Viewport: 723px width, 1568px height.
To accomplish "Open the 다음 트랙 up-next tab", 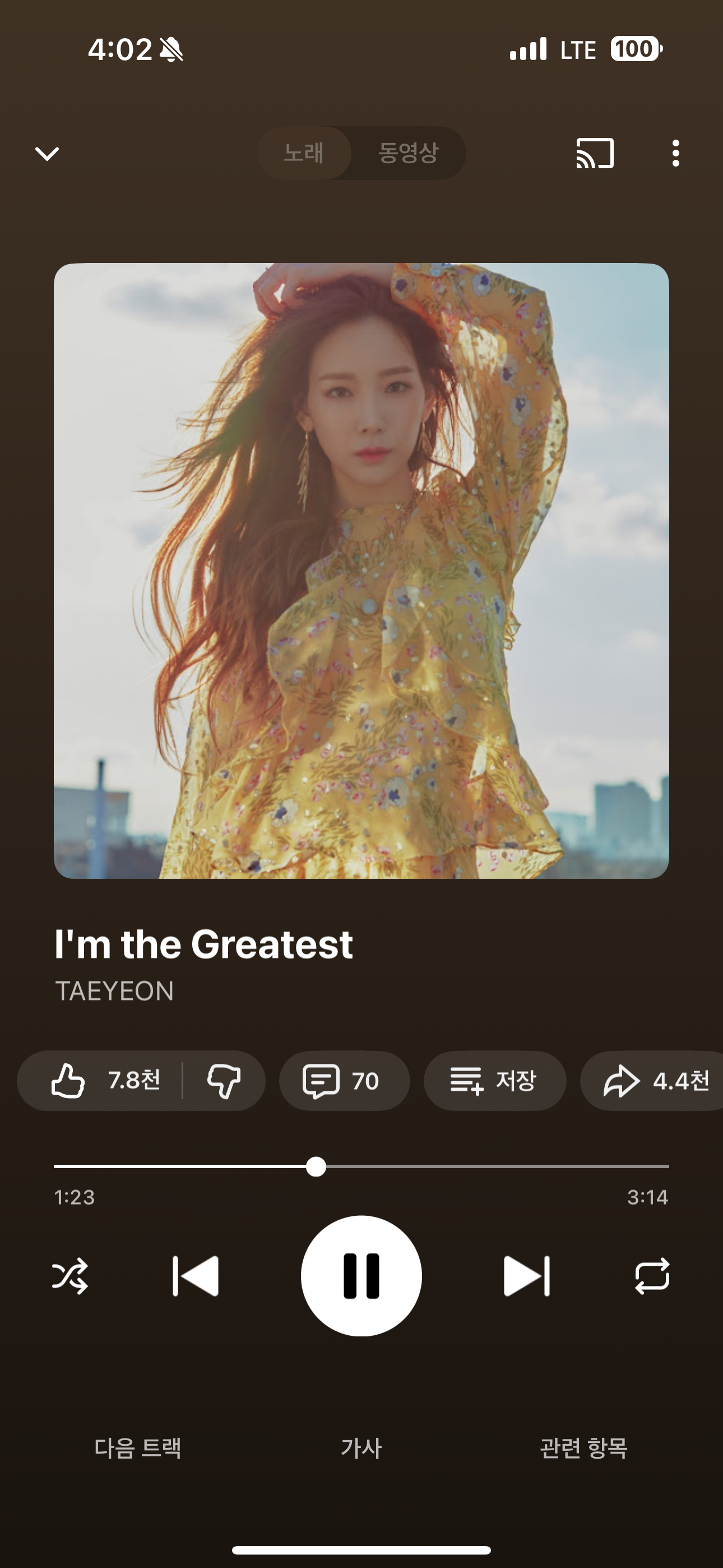I will click(x=138, y=1447).
